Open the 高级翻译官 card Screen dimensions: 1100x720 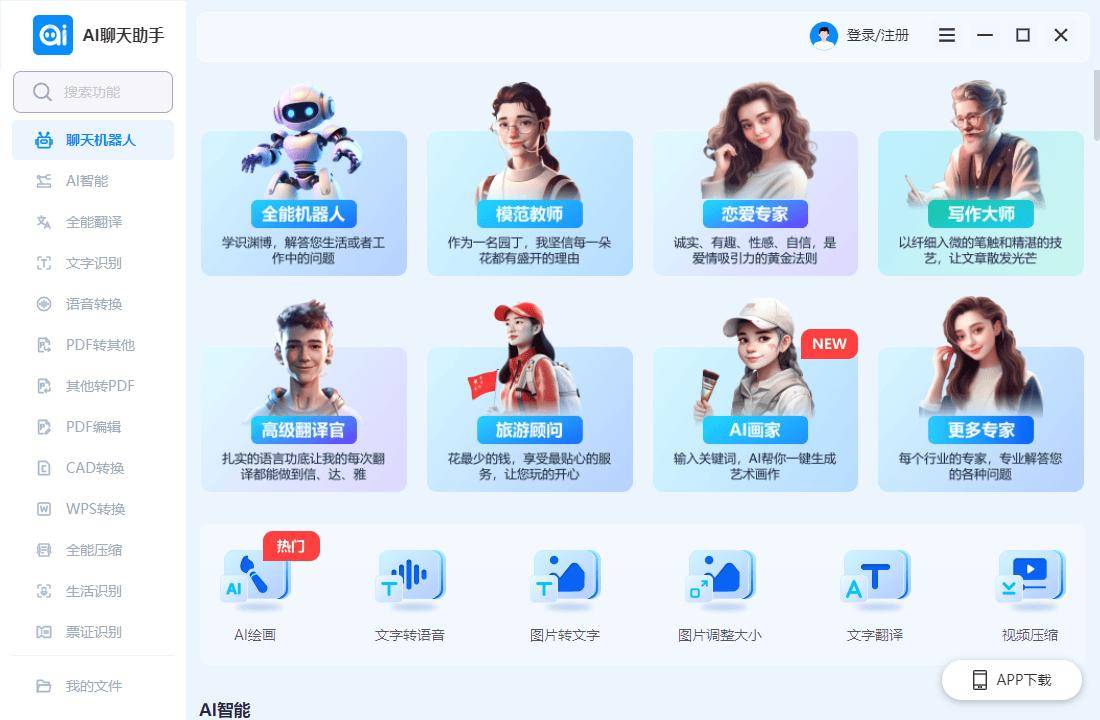(x=303, y=420)
